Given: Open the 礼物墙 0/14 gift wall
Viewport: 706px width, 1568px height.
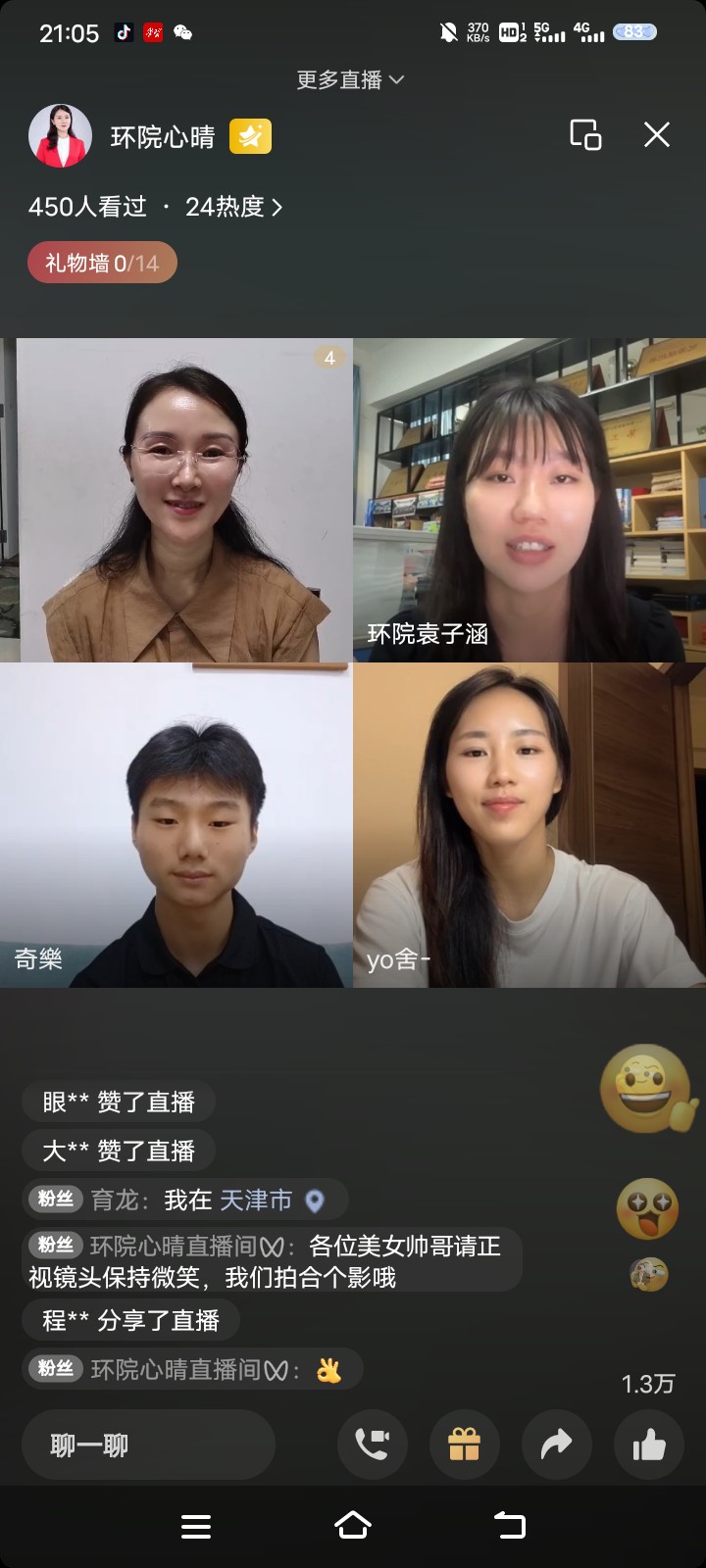Looking at the screenshot, I should (x=102, y=263).
